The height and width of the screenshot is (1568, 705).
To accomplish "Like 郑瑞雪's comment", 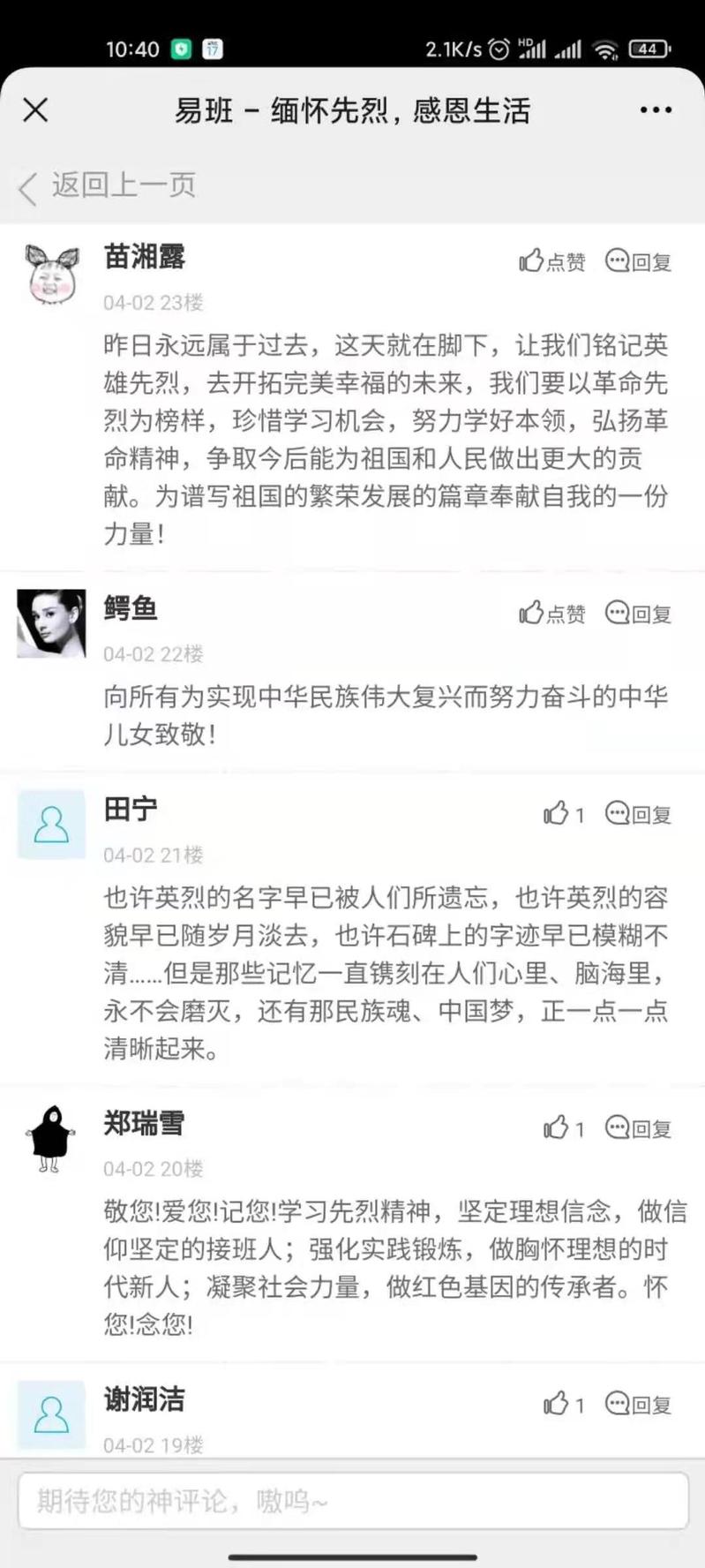I will coord(564,1127).
